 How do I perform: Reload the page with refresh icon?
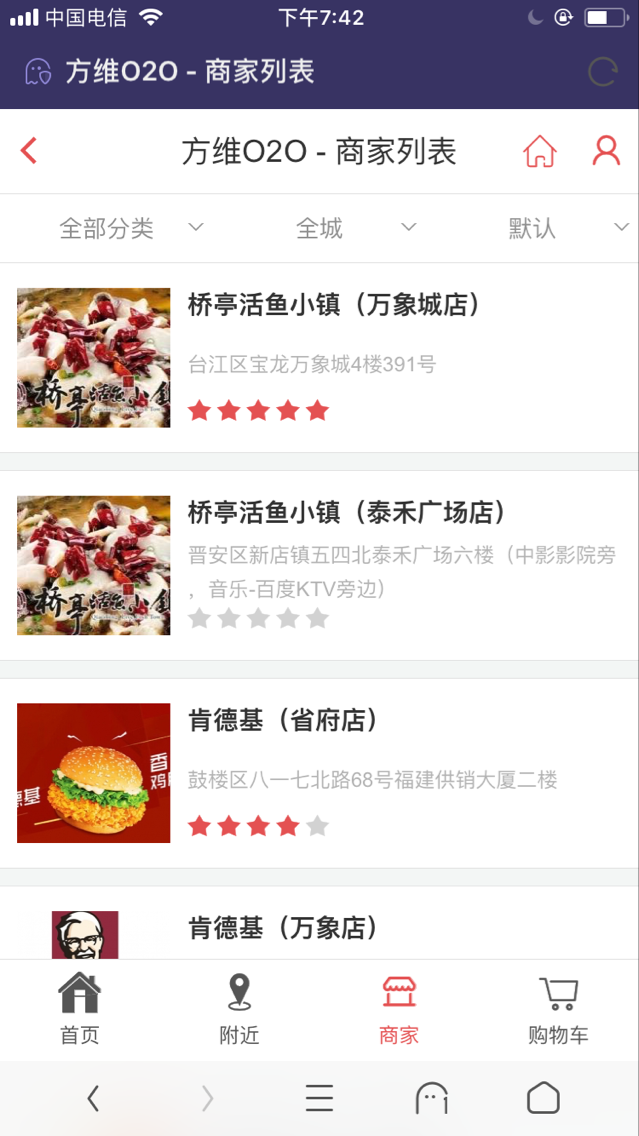click(x=603, y=72)
